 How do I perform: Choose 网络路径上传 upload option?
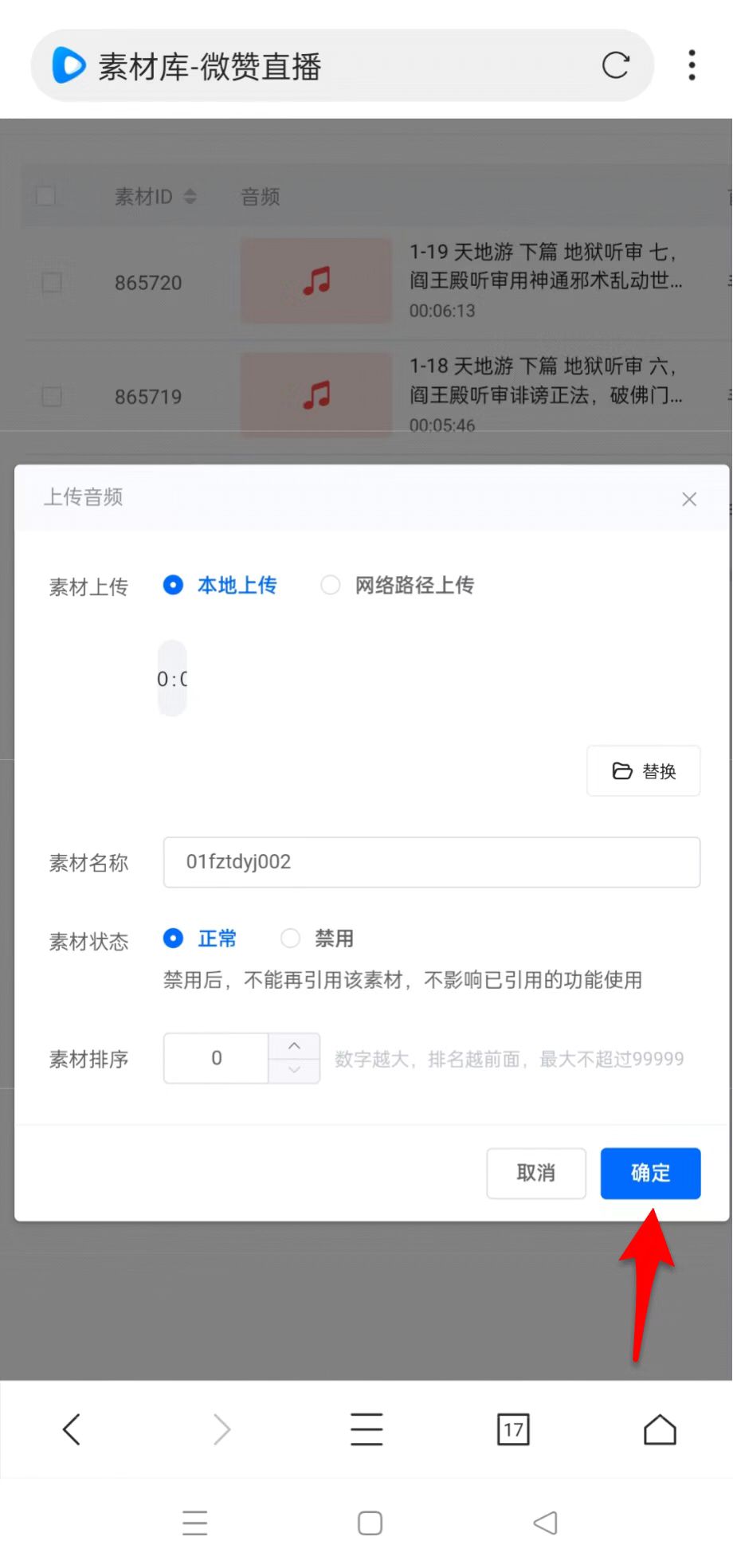(x=331, y=586)
